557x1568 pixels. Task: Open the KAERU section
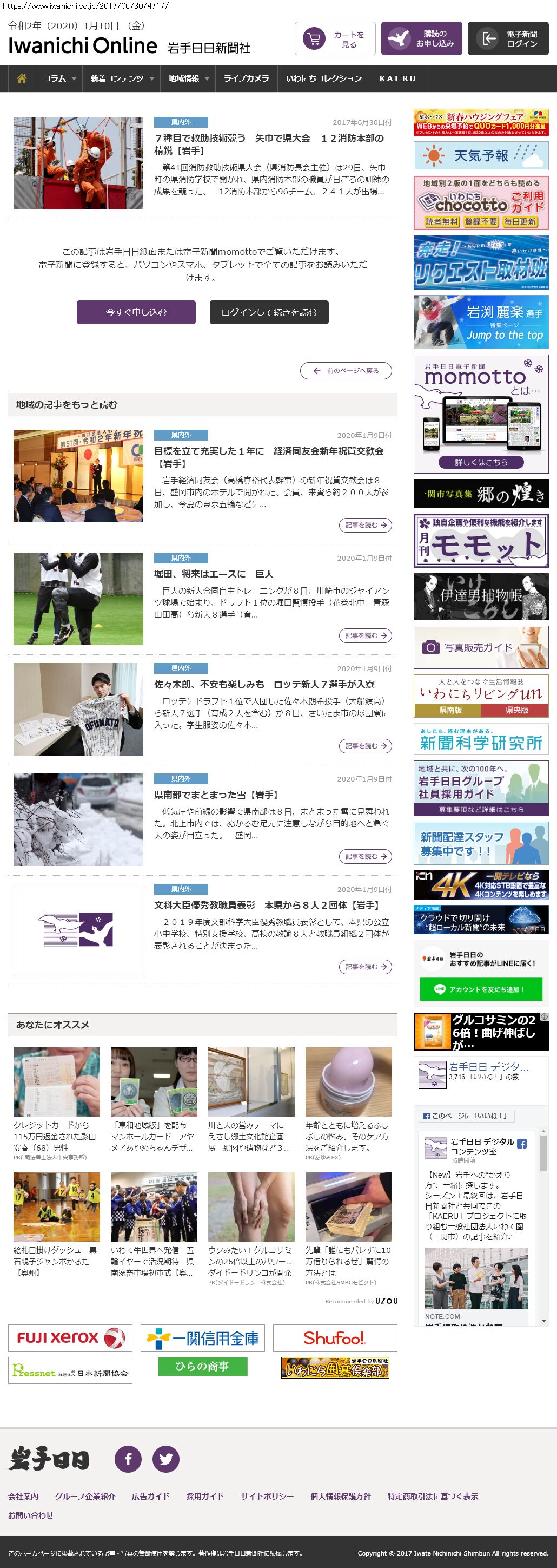point(397,78)
